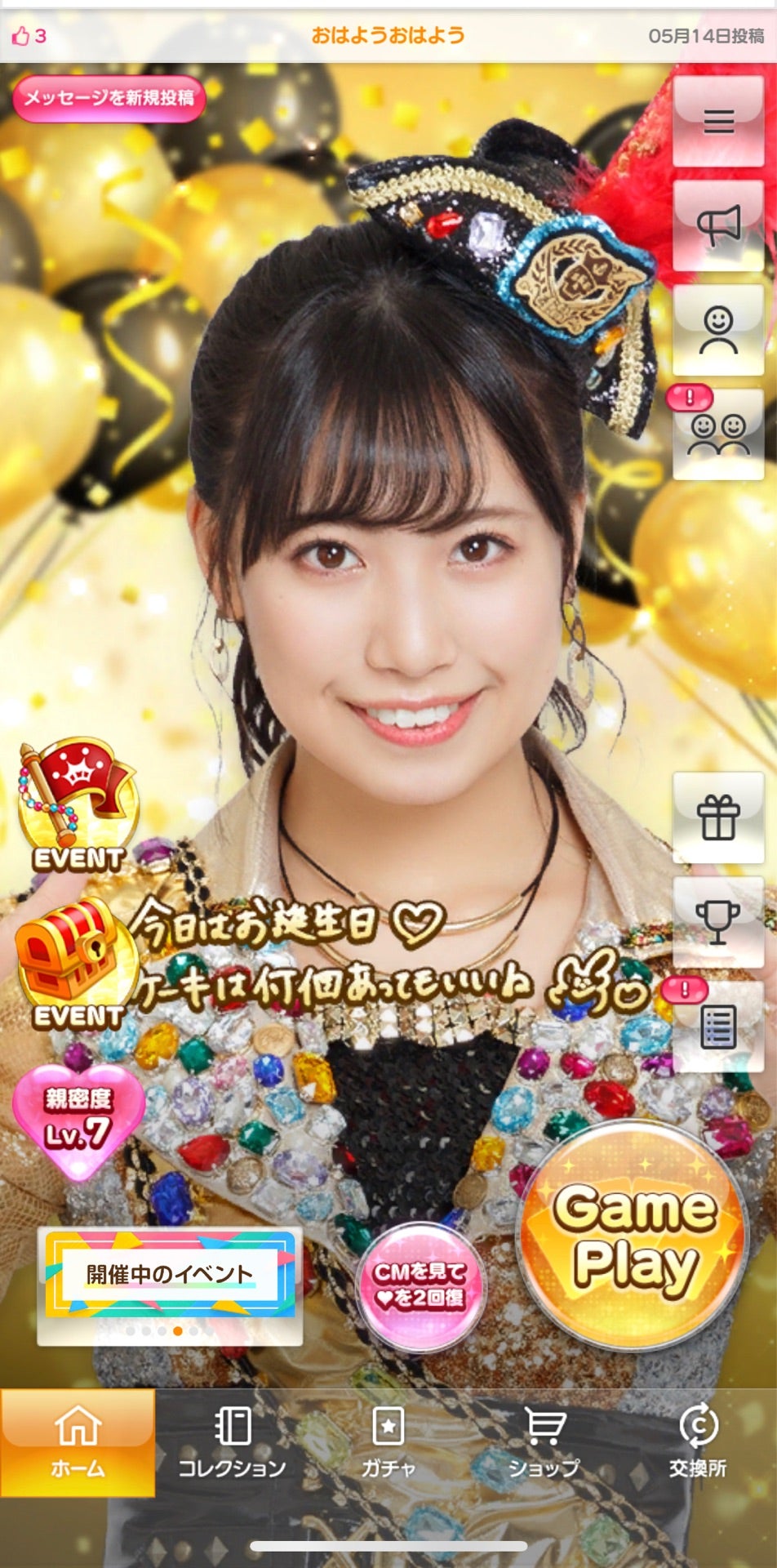Switch to the コレクション tab
Image resolution: width=777 pixels, height=1568 pixels.
(233, 1444)
